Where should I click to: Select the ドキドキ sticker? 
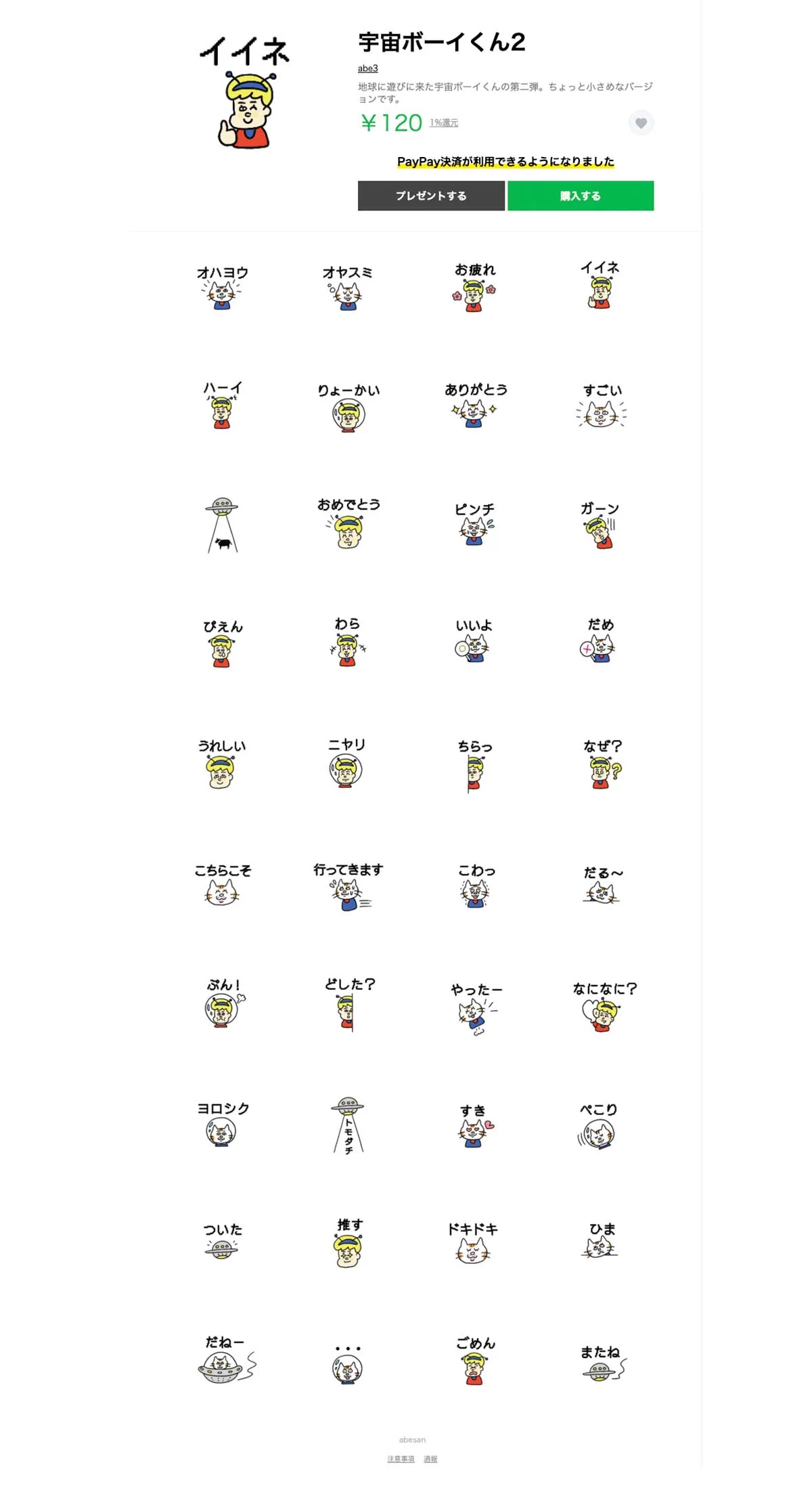473,1243
